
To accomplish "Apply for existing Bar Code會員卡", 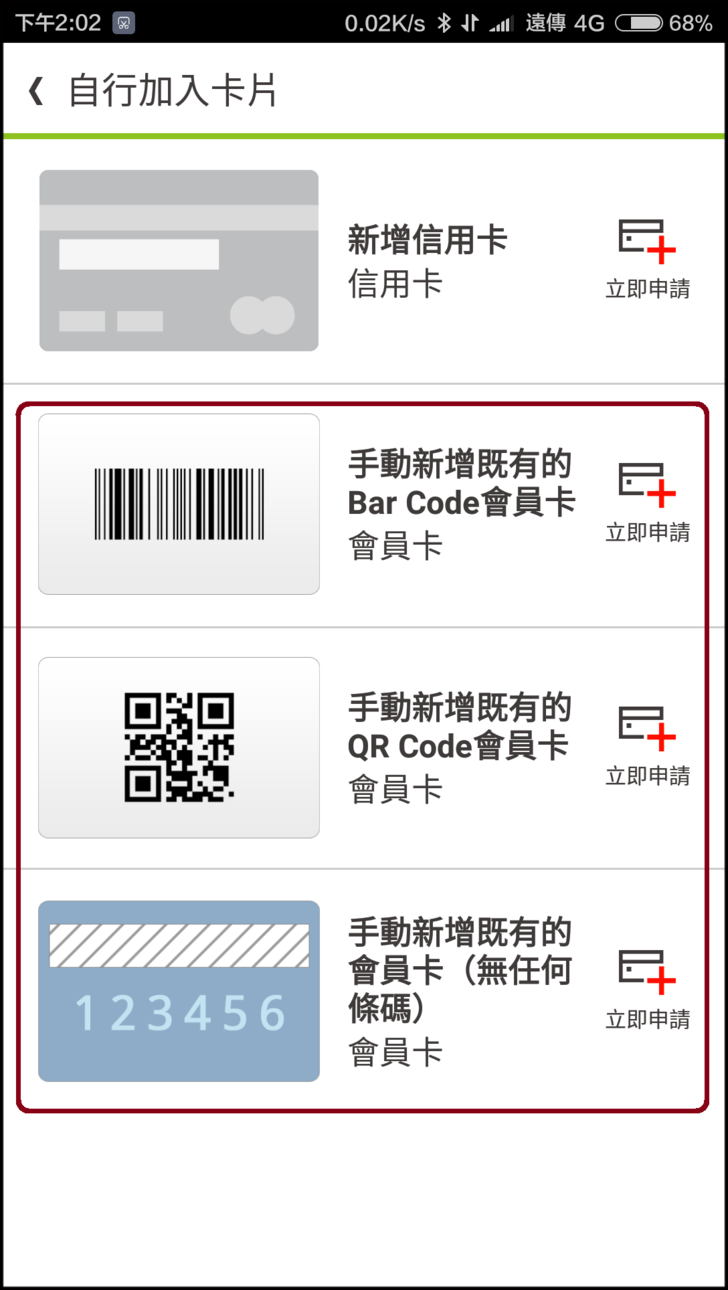I will [x=647, y=502].
